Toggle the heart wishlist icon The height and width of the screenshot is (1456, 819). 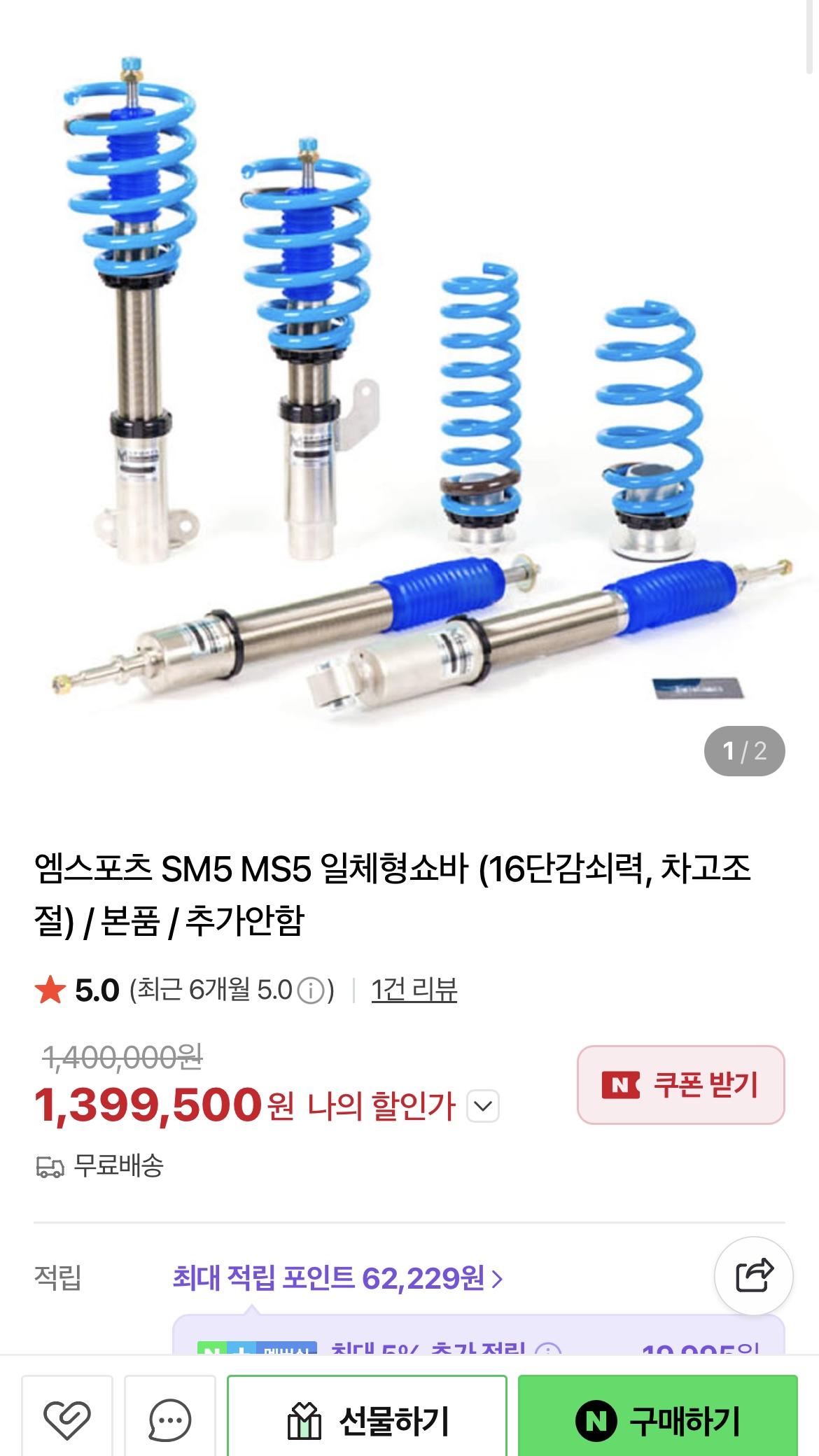click(x=66, y=1420)
